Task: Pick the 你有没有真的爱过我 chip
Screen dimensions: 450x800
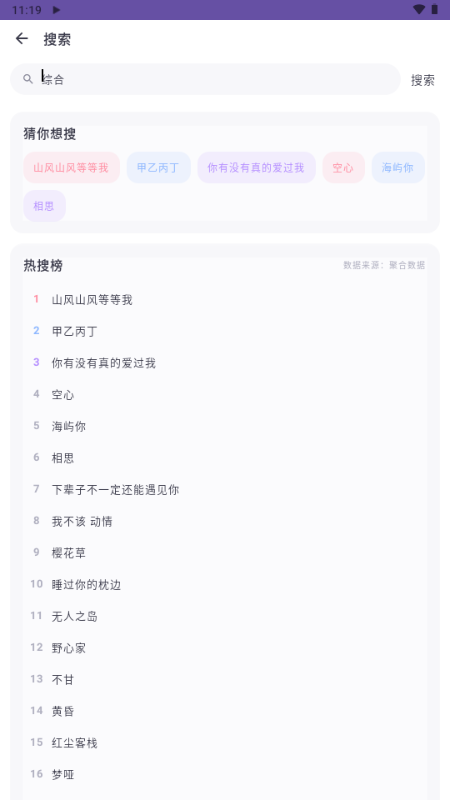Action: [256, 167]
